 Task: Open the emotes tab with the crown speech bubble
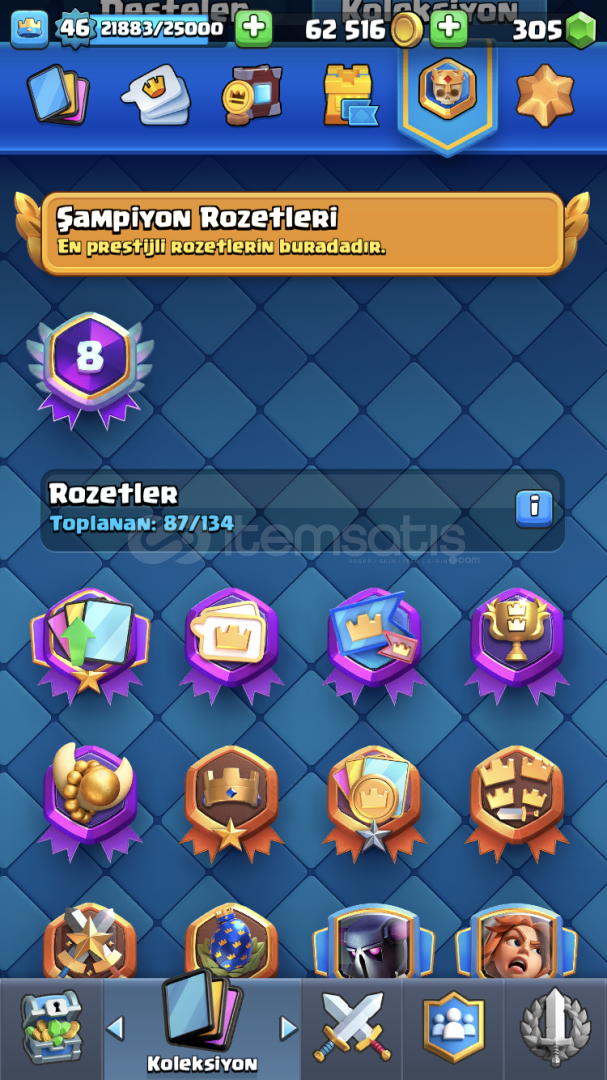[155, 96]
